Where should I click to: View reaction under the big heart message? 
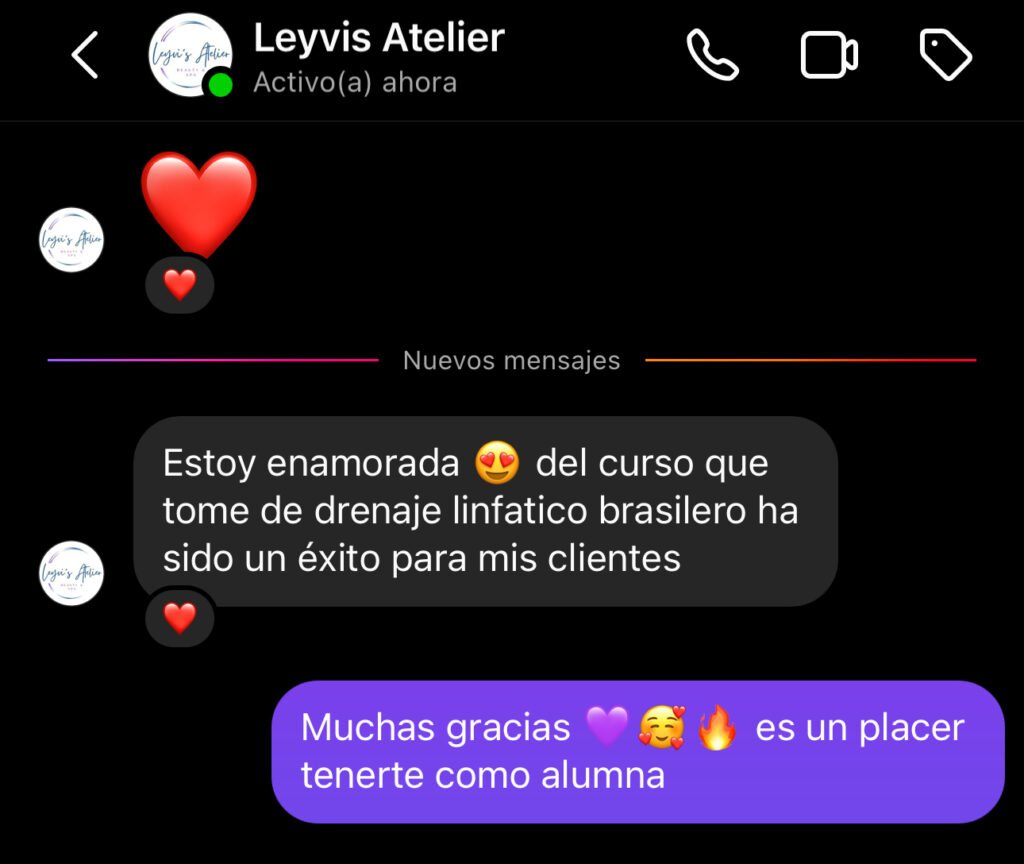coord(180,286)
